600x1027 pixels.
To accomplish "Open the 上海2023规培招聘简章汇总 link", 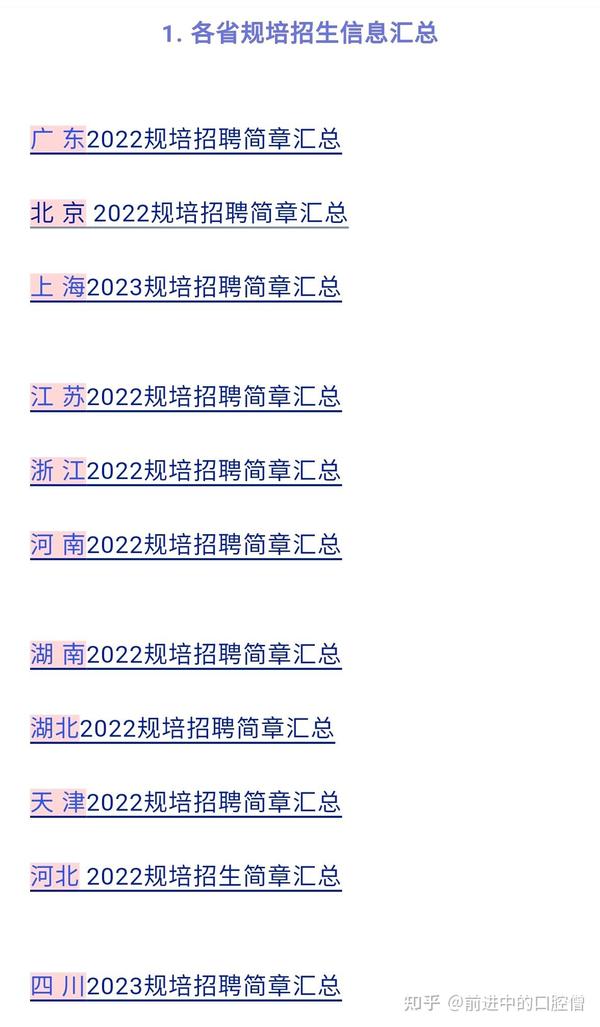I will pyautogui.click(x=186, y=287).
